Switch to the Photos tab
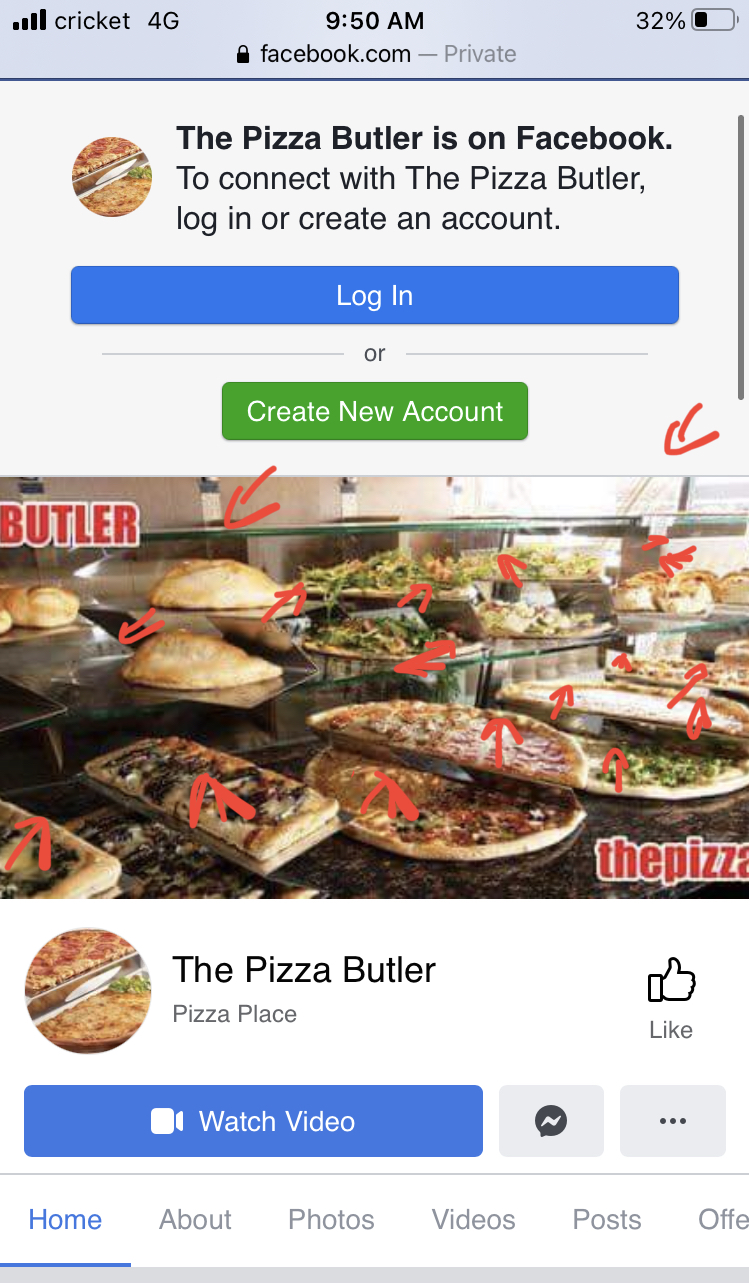Image resolution: width=749 pixels, height=1286 pixels. tap(331, 1220)
